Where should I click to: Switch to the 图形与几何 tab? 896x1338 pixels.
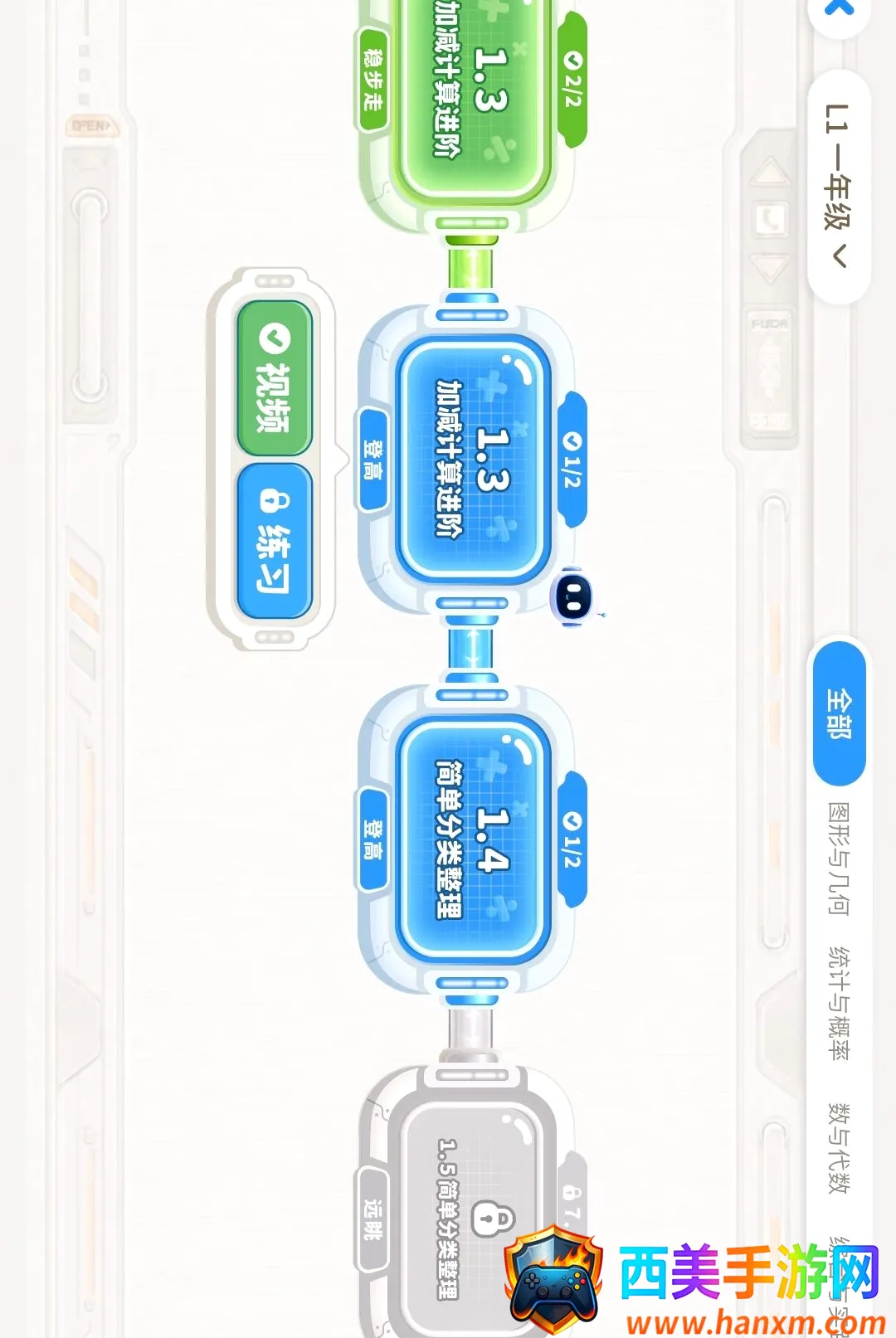click(839, 859)
